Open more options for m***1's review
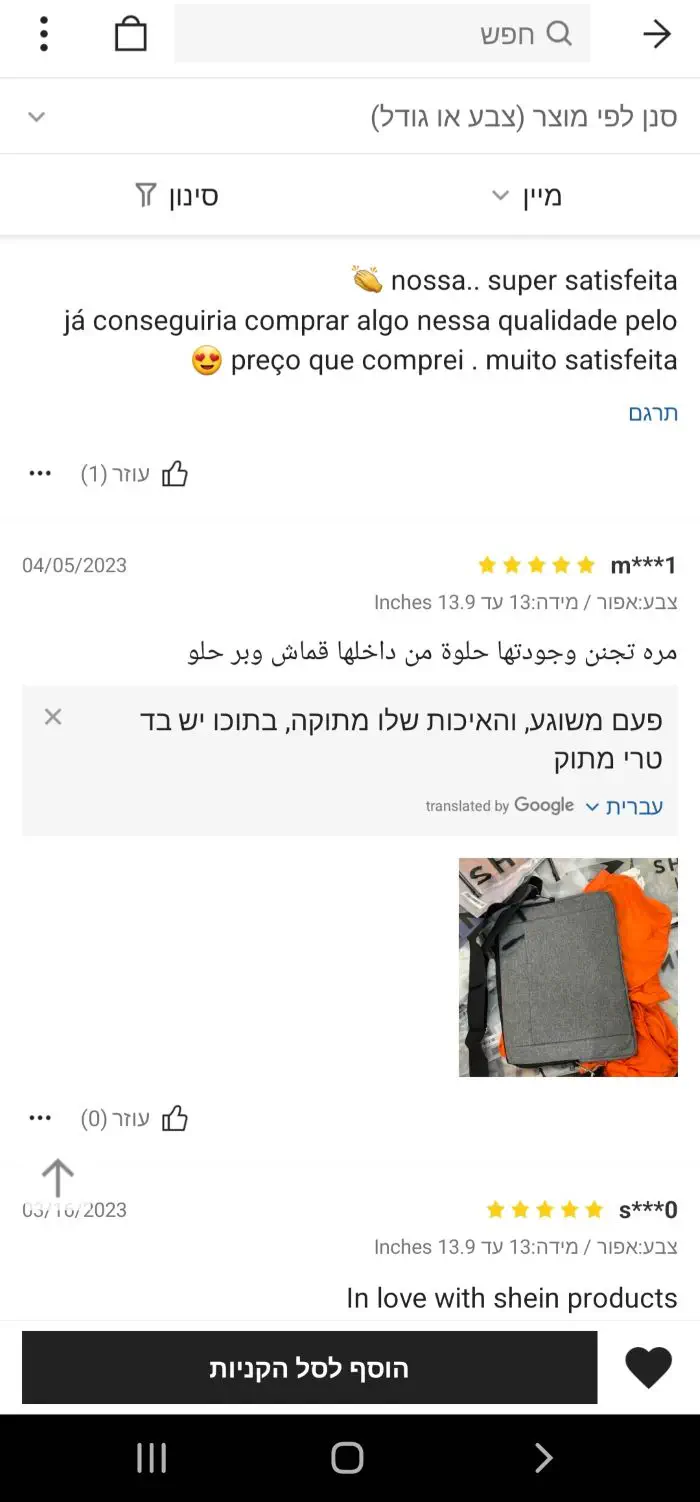Screen dimensions: 700x1502 pyautogui.click(x=40, y=1119)
